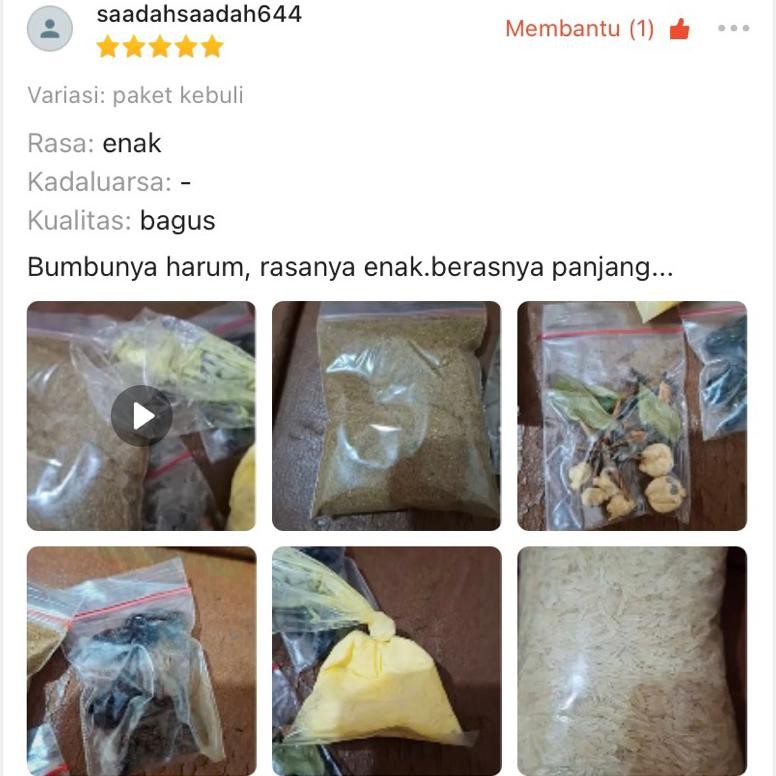This screenshot has width=776, height=776.
Task: View the photo of the yellow ghee pouch
Action: [x=386, y=660]
